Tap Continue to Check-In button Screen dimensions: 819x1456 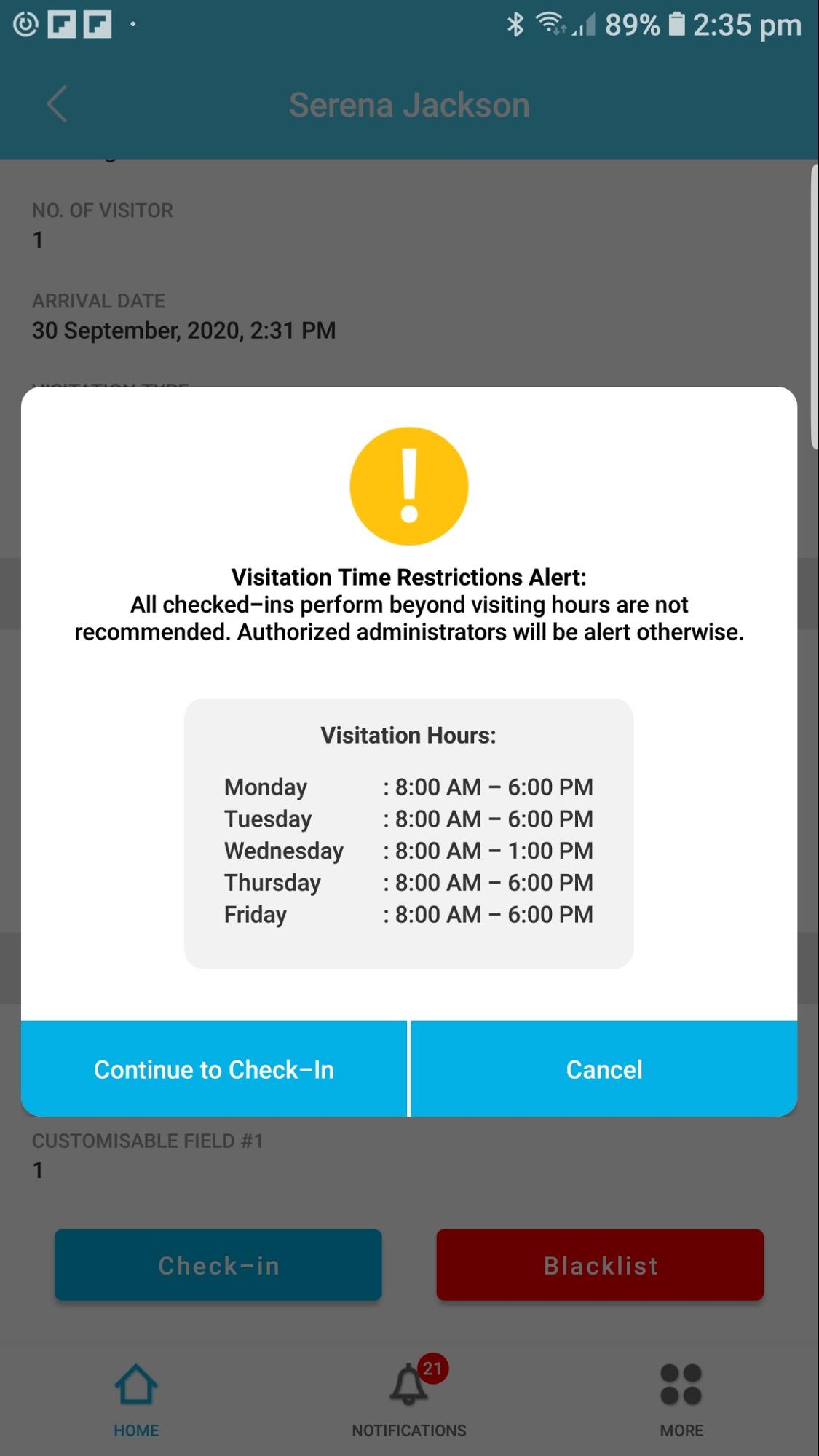tap(214, 1069)
